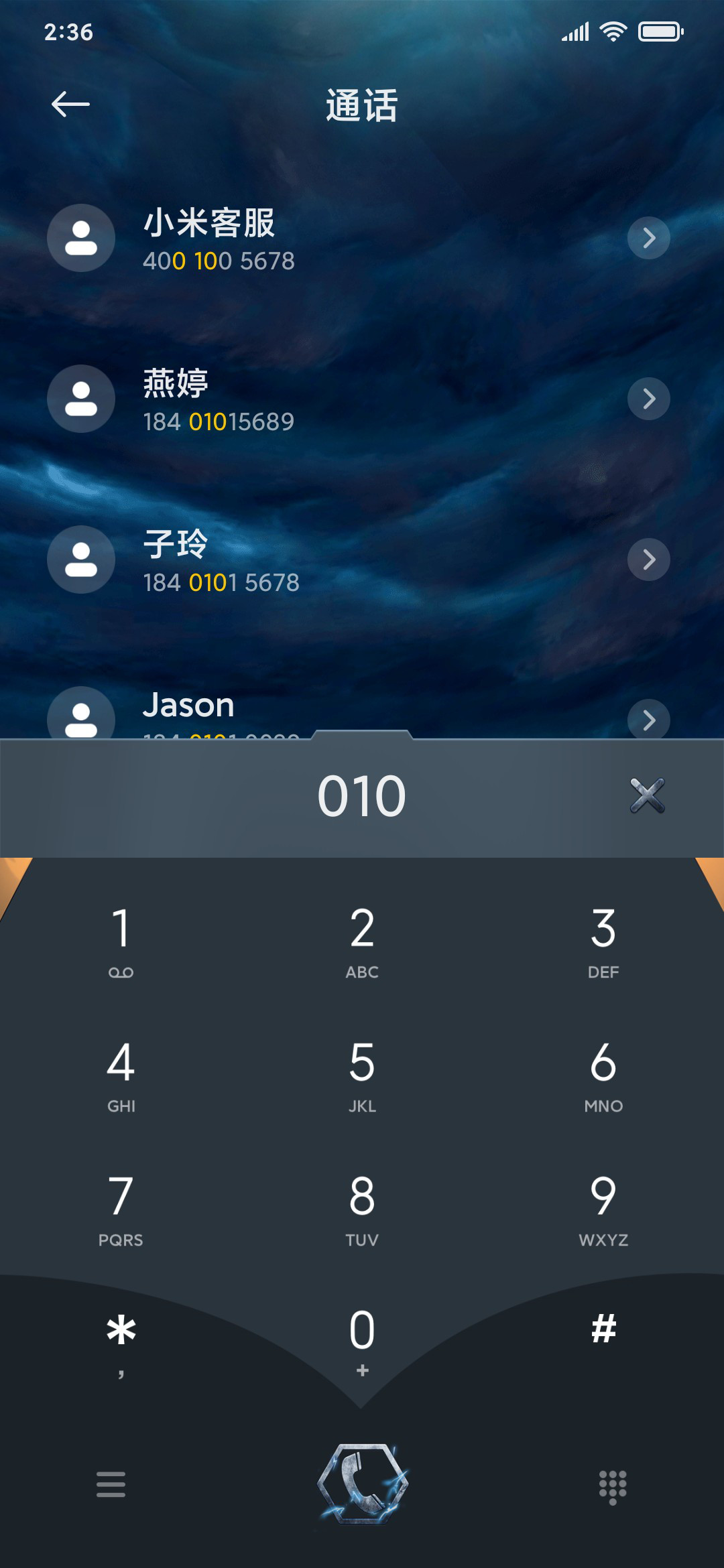Tap the 9 WXYZ key
724x1568 pixels.
point(603,1210)
